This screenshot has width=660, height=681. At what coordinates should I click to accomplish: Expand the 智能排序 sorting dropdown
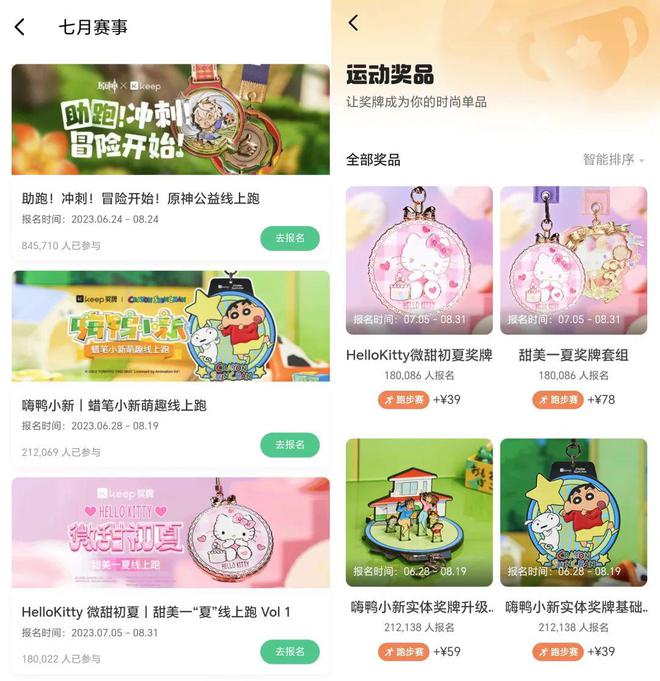click(613, 160)
